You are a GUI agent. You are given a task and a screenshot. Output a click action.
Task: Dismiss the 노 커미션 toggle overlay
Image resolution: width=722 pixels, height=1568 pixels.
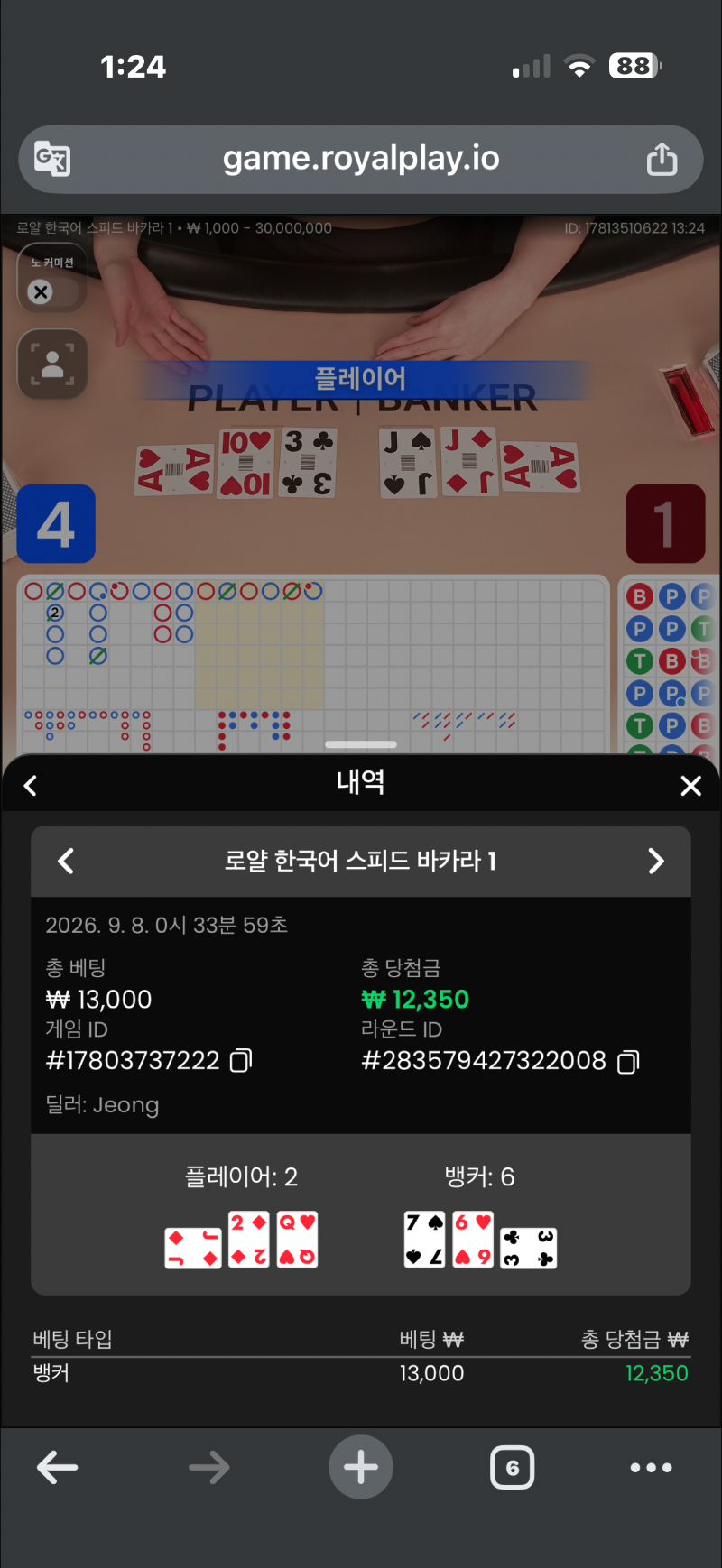coord(41,291)
